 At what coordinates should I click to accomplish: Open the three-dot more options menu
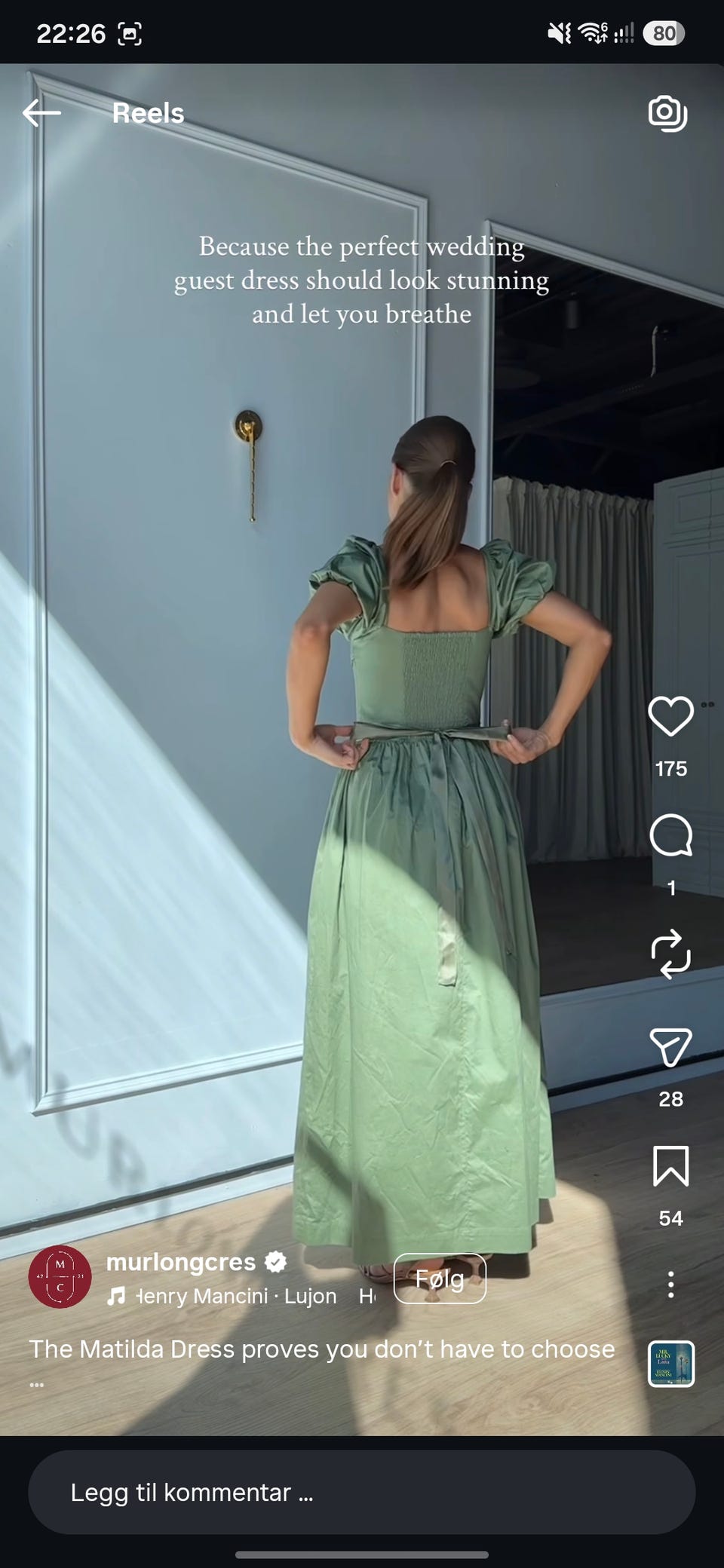(670, 1284)
